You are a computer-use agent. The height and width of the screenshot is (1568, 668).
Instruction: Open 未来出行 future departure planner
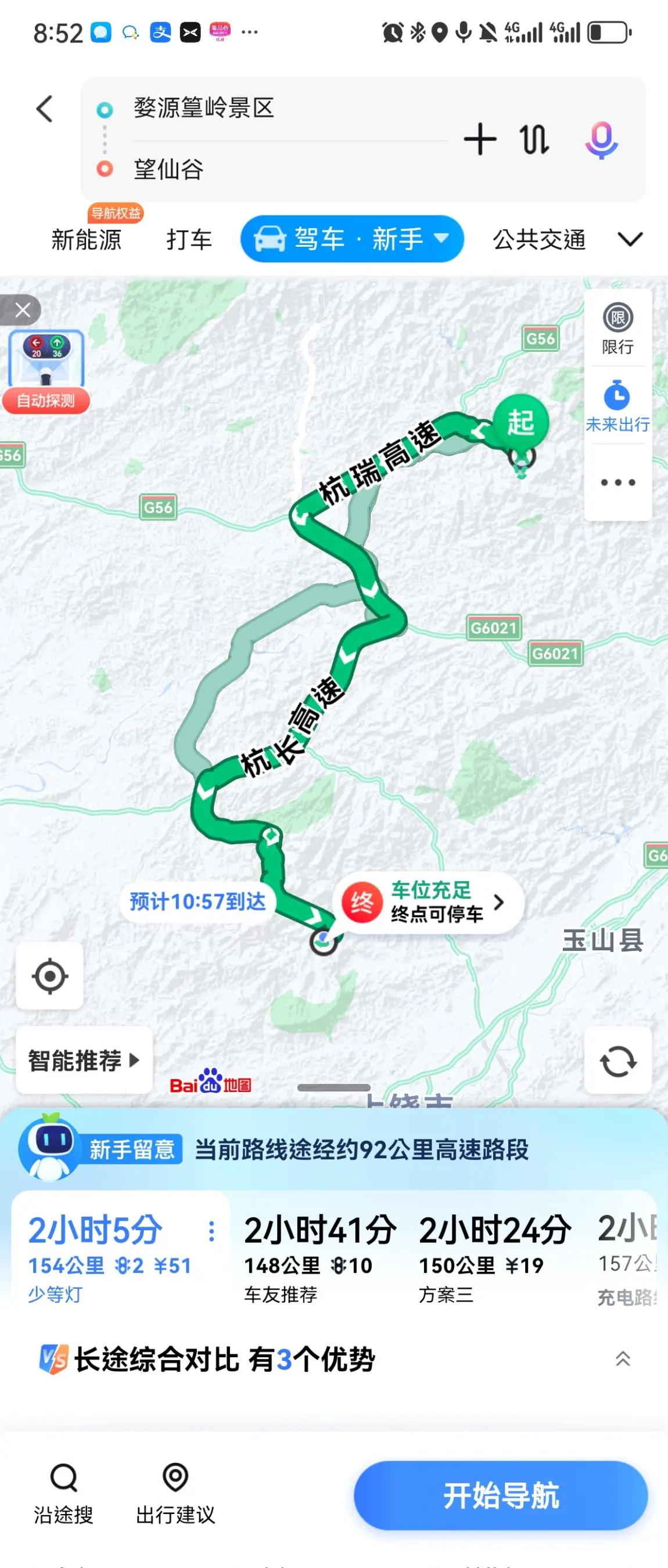(617, 406)
